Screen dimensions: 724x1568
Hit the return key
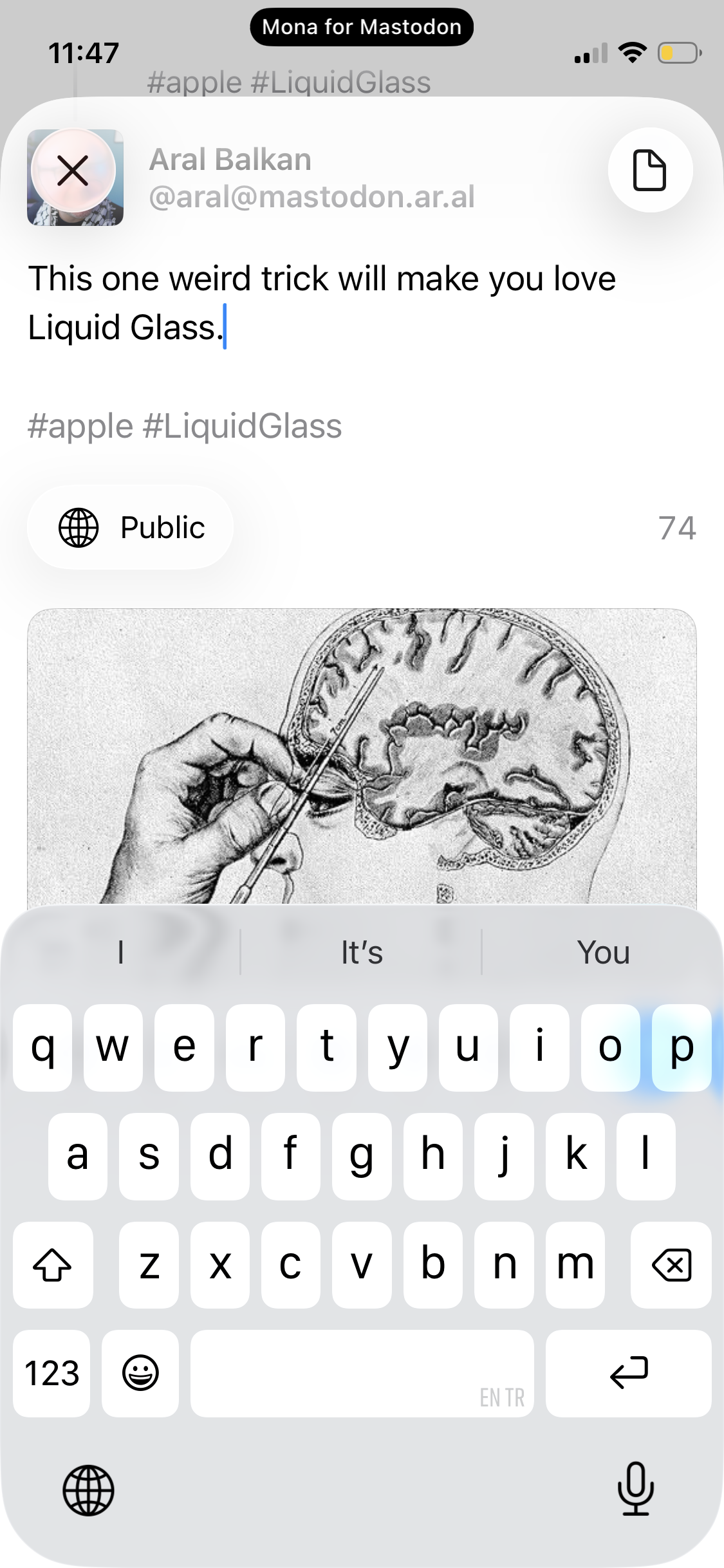[x=629, y=1373]
